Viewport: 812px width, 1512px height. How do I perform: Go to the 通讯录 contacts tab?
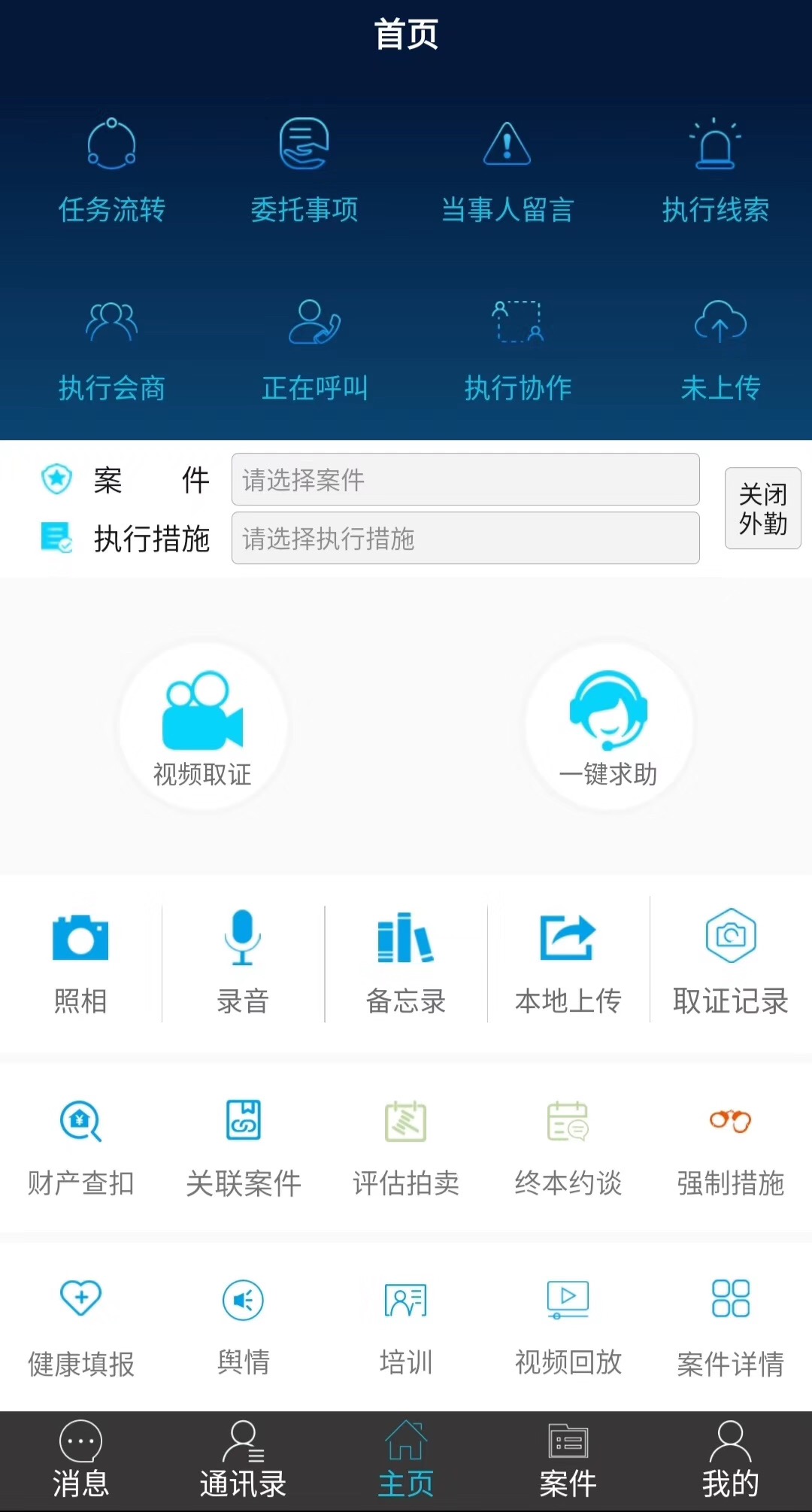(x=243, y=1459)
